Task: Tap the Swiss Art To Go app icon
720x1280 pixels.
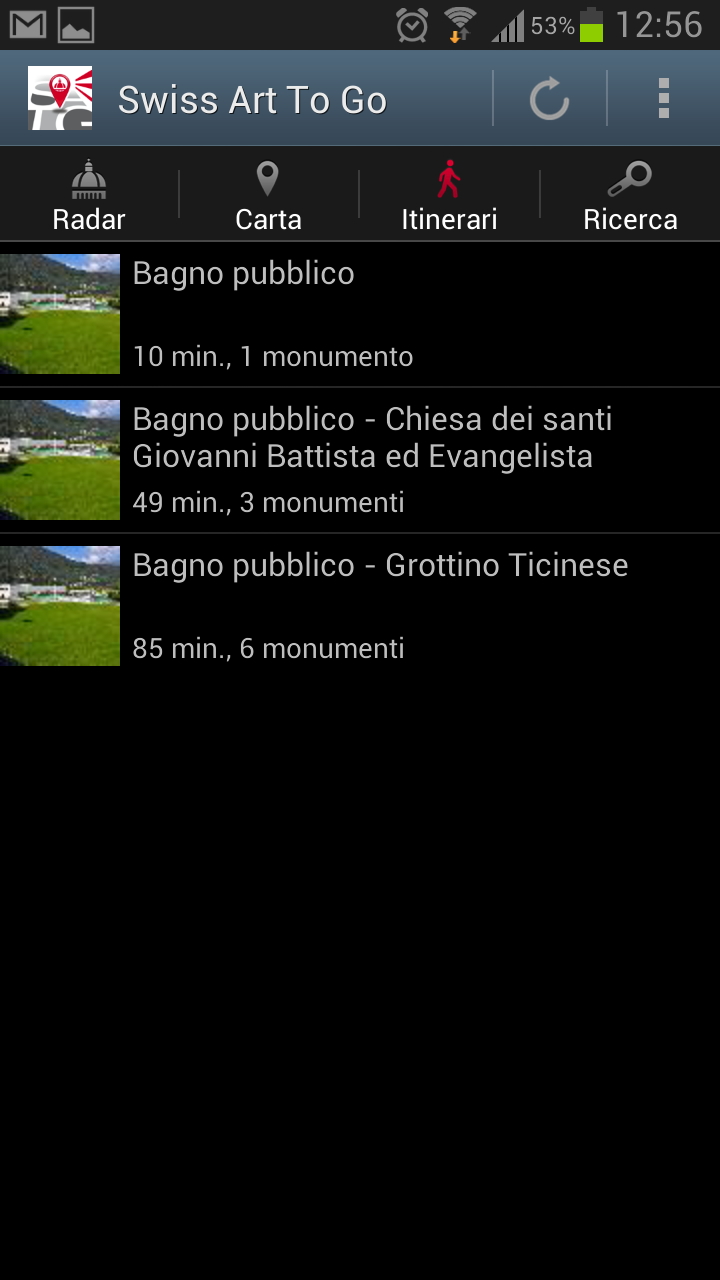Action: point(60,99)
